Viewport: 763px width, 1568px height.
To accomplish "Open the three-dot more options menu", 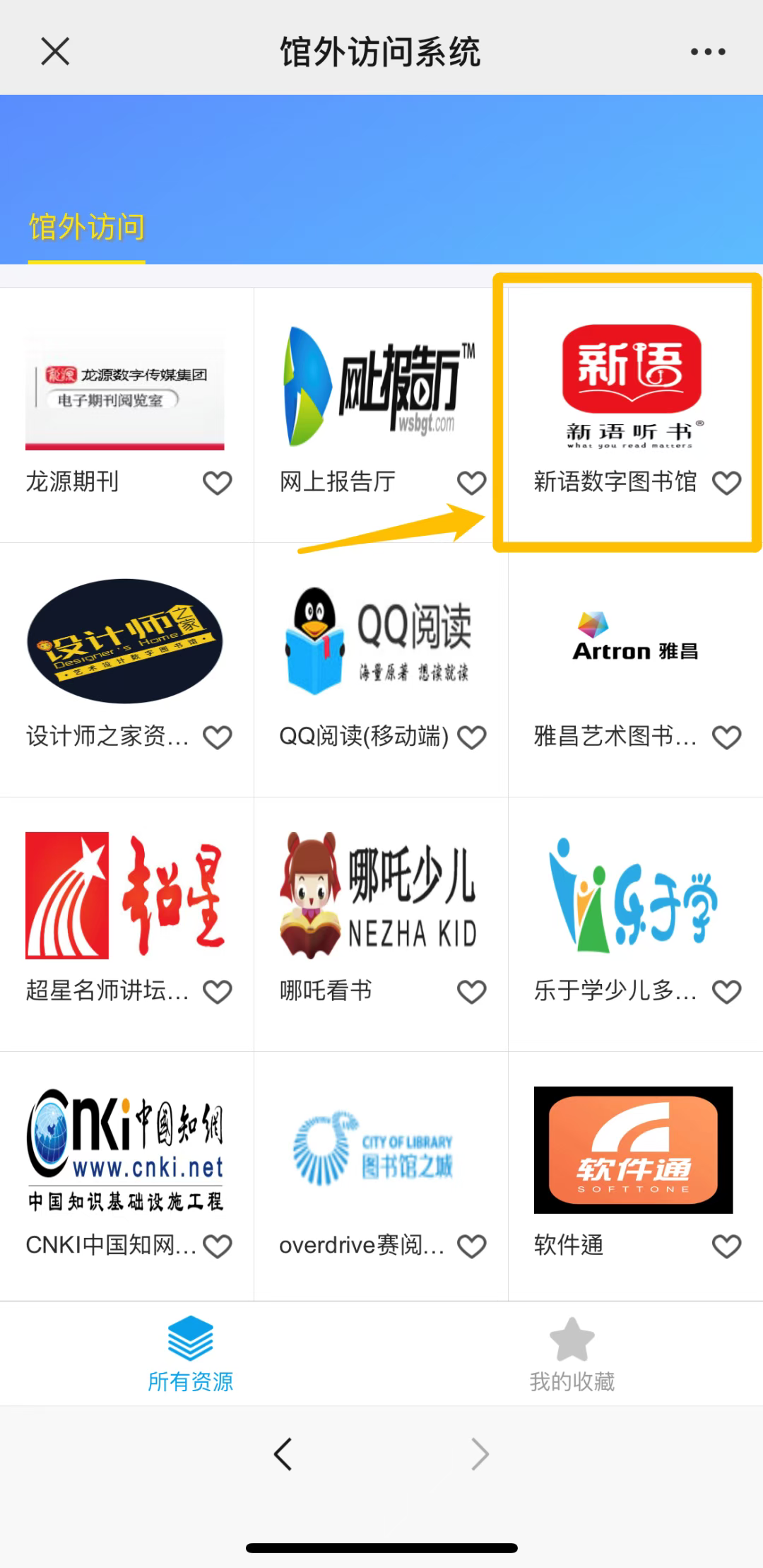I will click(x=708, y=52).
